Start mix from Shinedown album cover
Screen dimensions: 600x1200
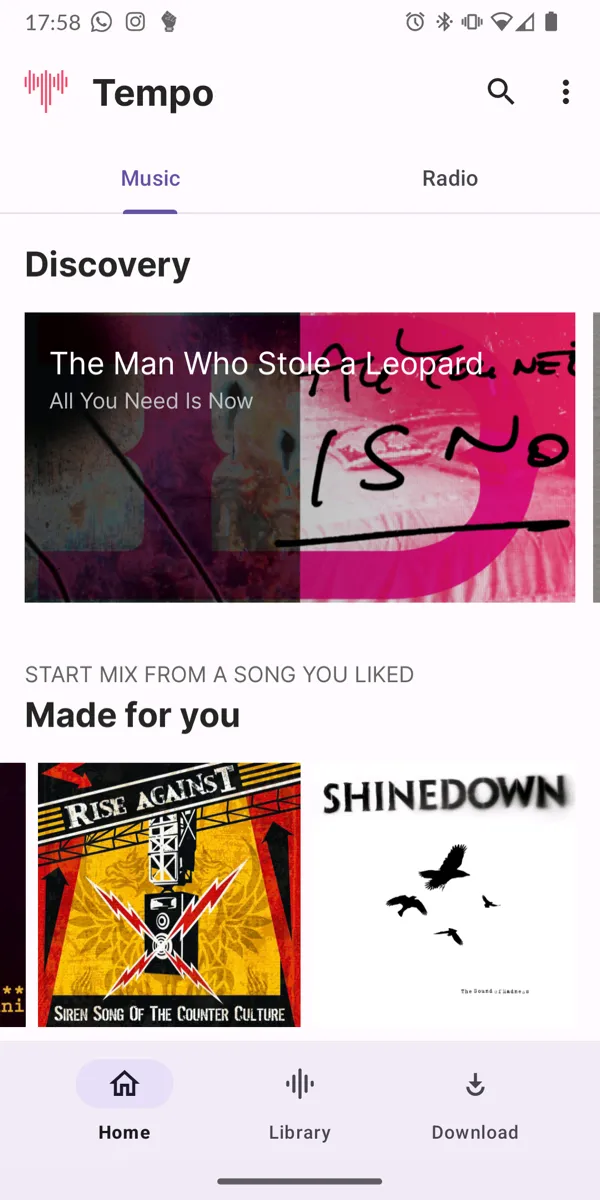pos(446,894)
